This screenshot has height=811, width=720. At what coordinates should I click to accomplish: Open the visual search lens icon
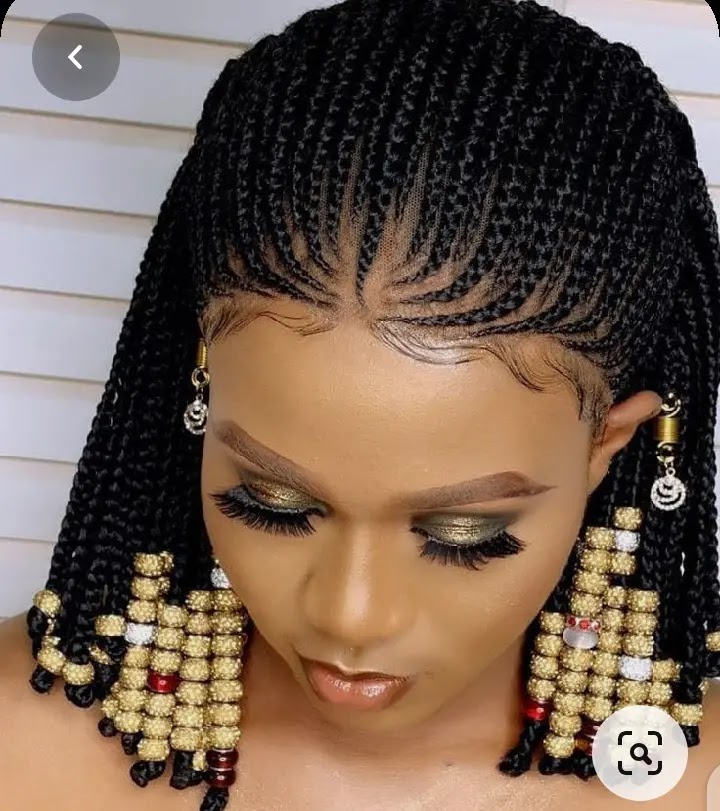point(640,753)
